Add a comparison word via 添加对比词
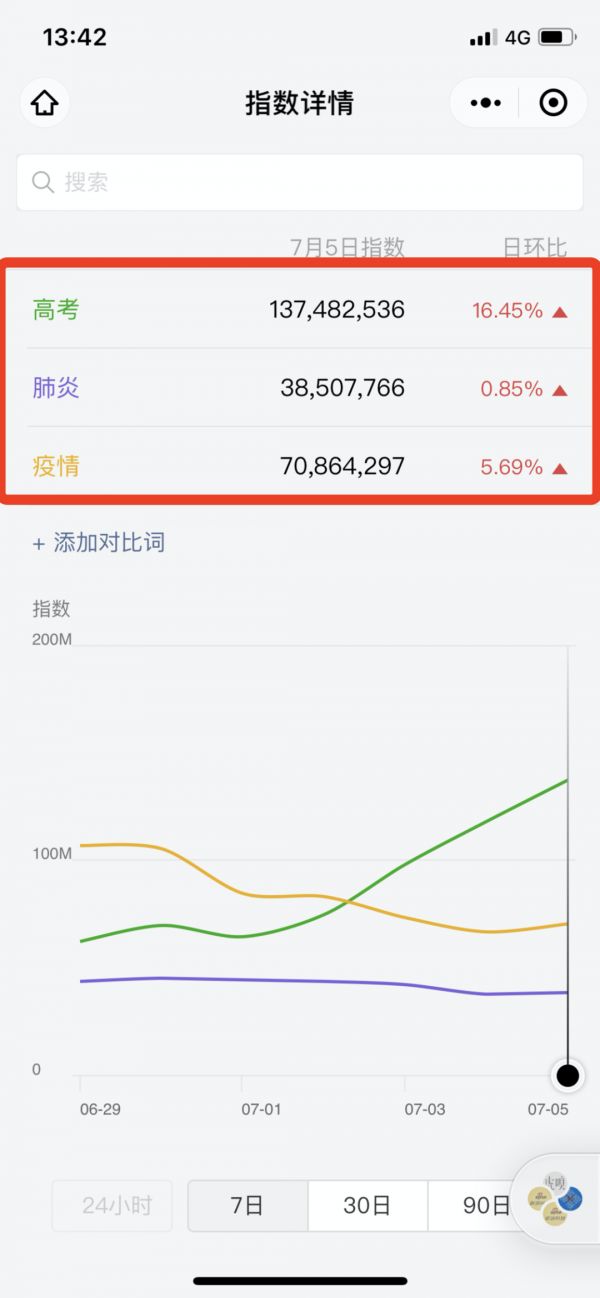Image resolution: width=600 pixels, height=1298 pixels. click(x=99, y=543)
